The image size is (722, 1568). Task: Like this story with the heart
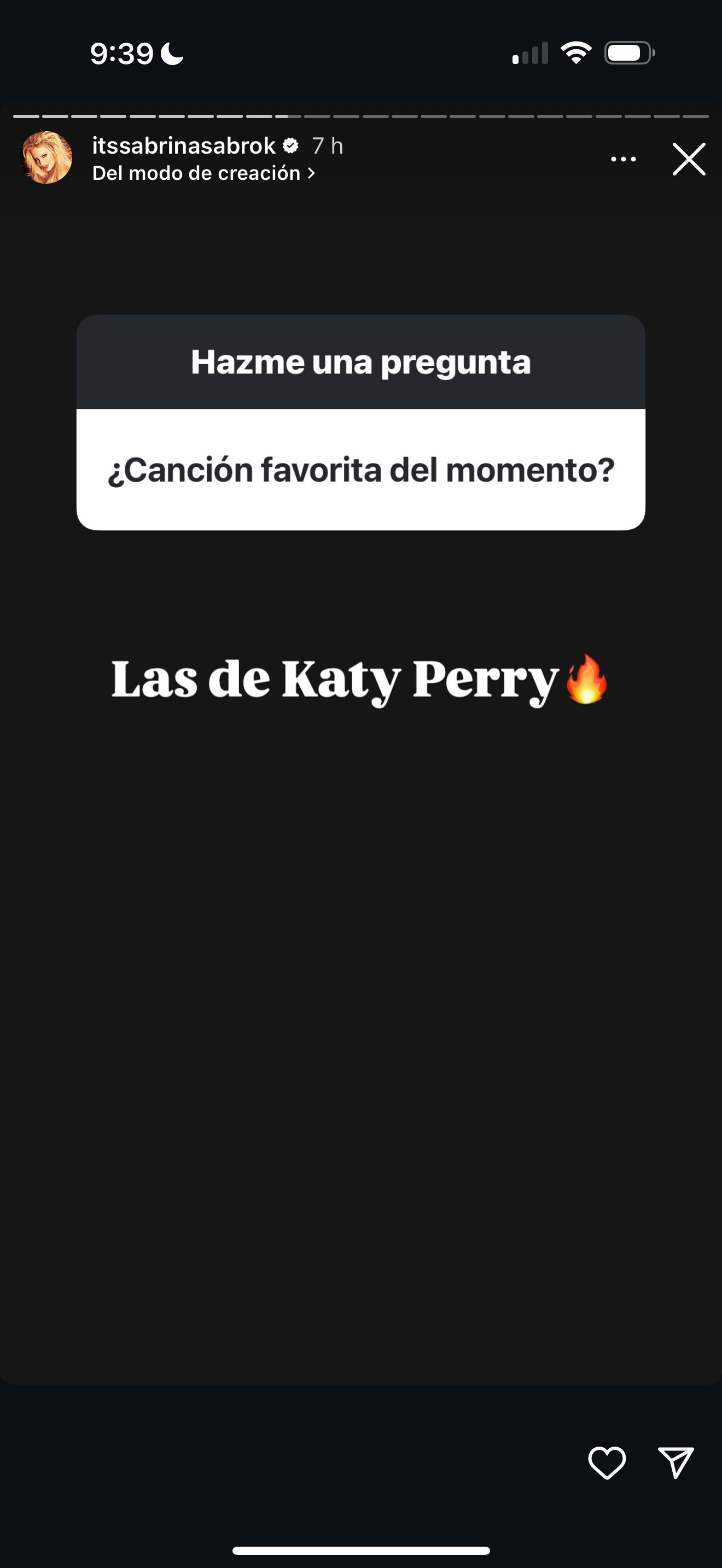(607, 1462)
